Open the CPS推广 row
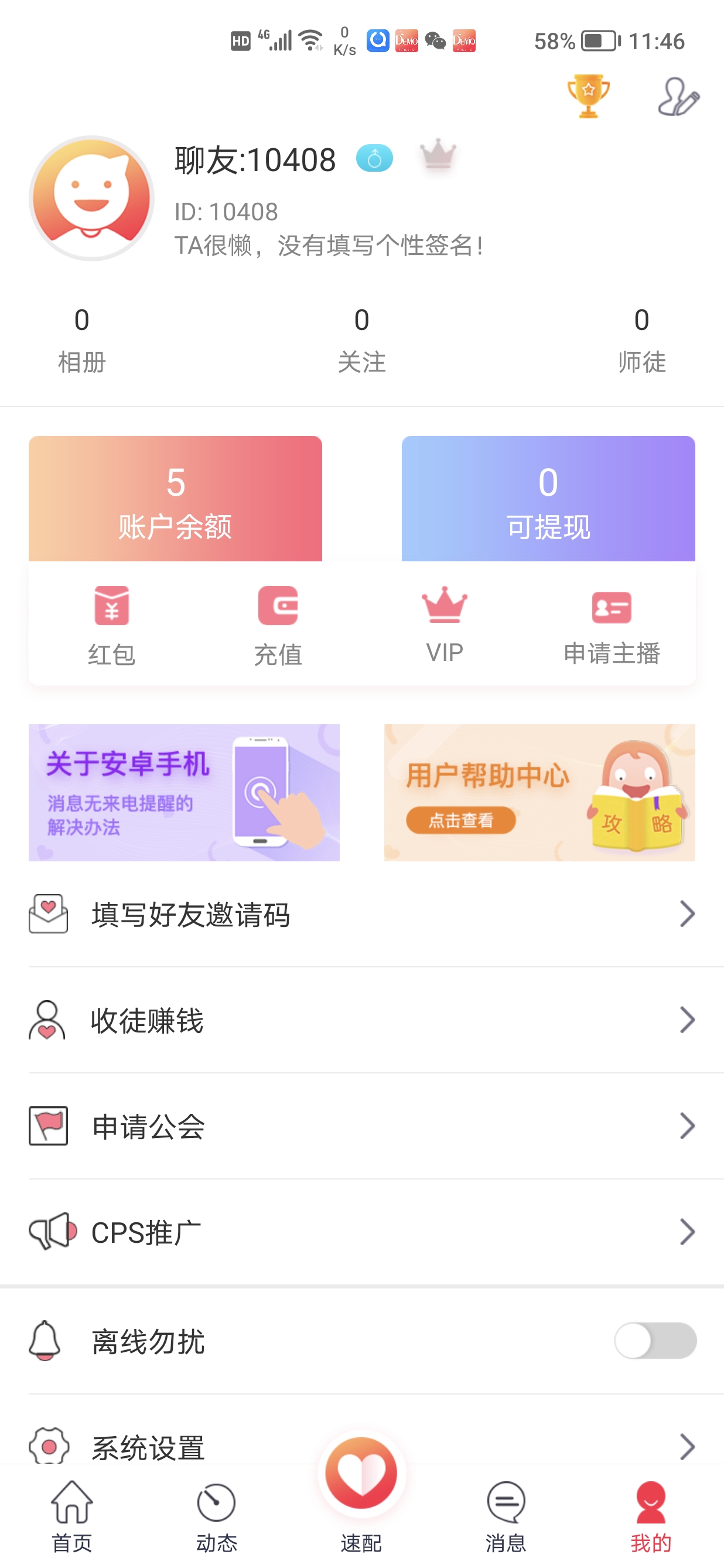The image size is (724, 1568). [x=362, y=1232]
